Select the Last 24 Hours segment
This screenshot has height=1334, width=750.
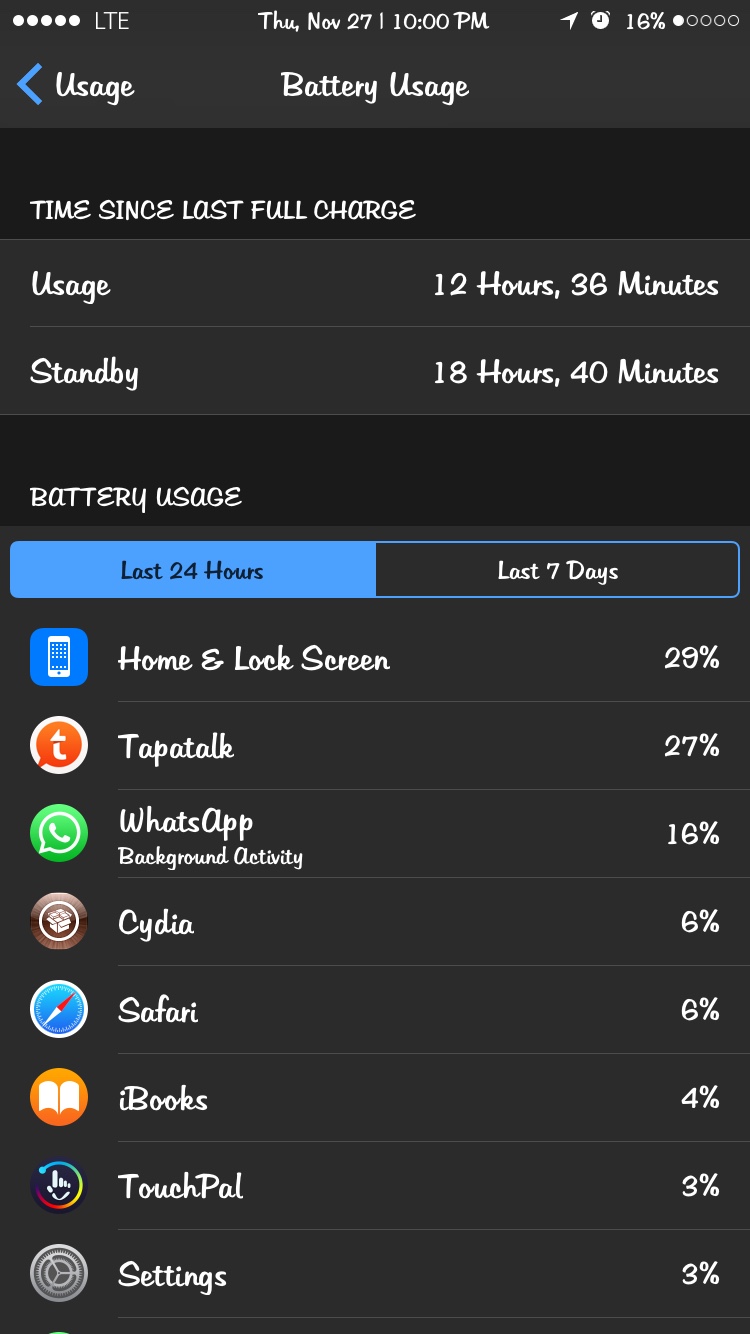pos(193,571)
